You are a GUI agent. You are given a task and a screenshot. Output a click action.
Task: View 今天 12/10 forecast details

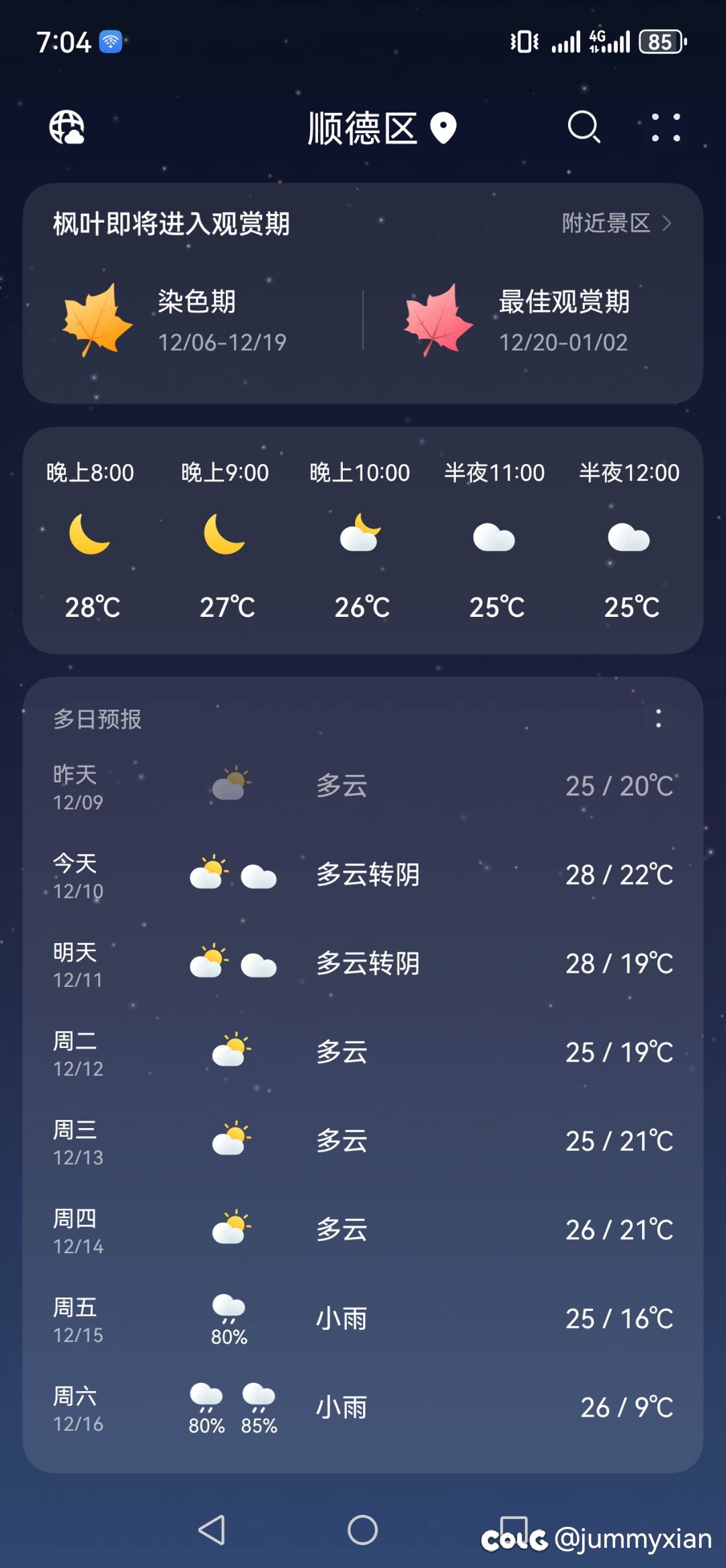(363, 874)
